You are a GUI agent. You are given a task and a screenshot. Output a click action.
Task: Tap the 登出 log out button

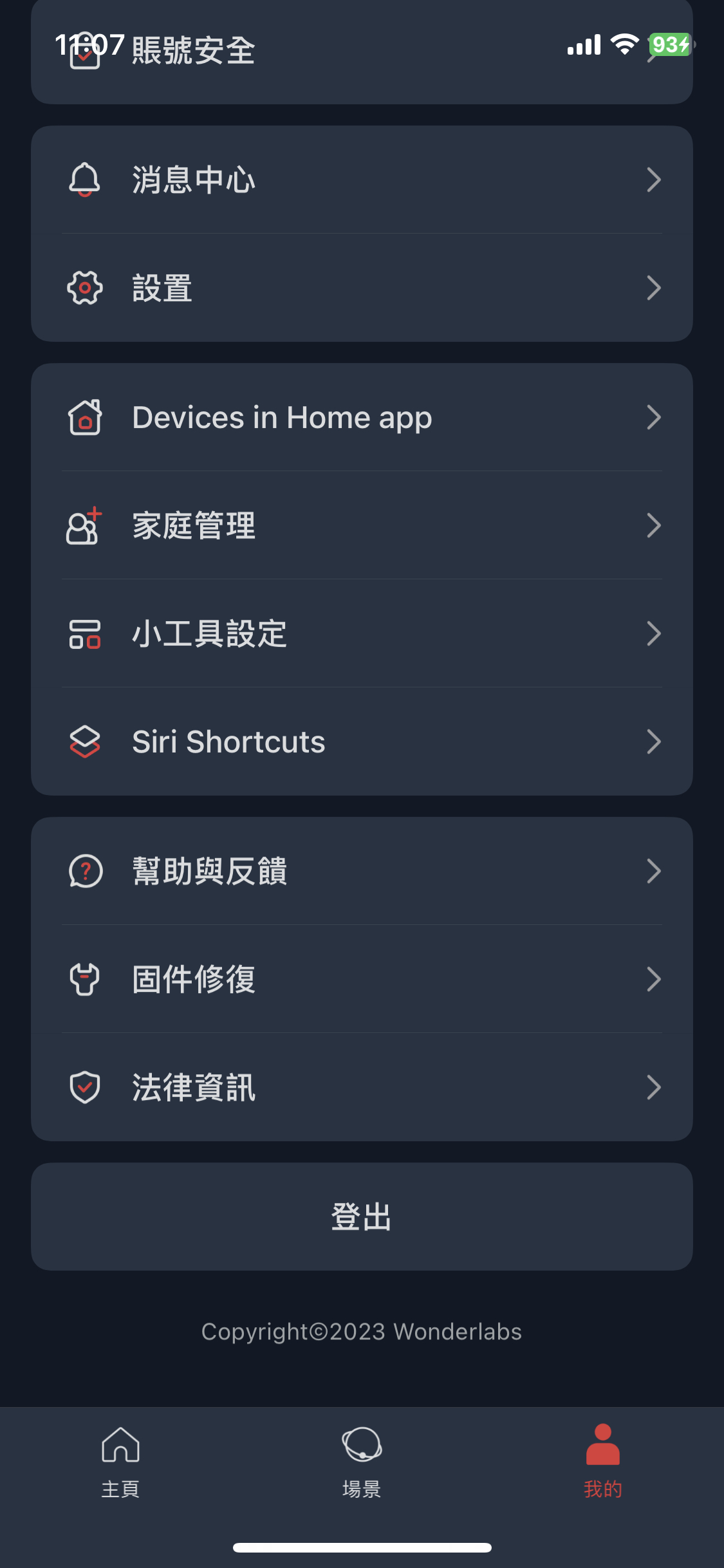pos(362,1217)
